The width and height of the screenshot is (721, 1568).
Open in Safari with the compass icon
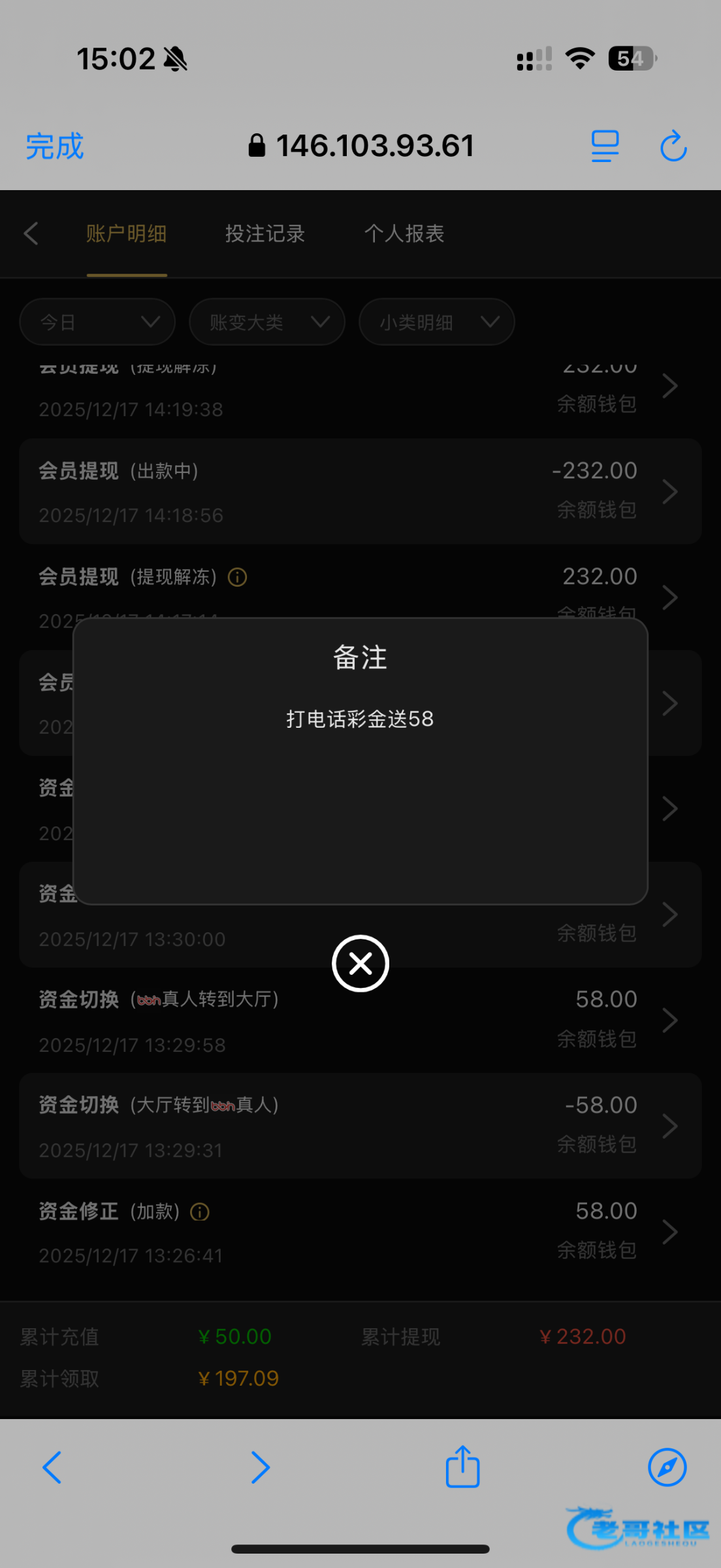pyautogui.click(x=667, y=1467)
